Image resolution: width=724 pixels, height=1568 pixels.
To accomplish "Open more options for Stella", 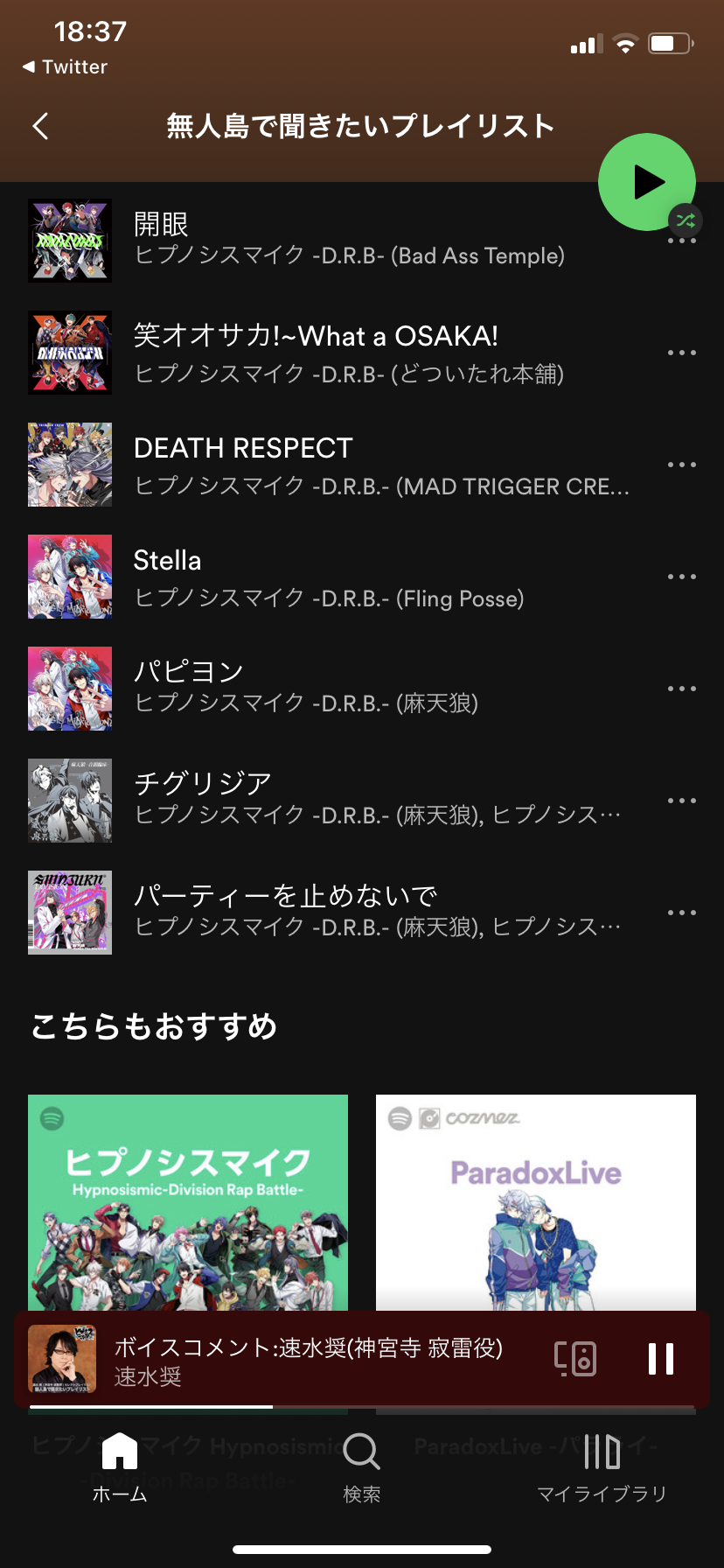I will point(681,577).
